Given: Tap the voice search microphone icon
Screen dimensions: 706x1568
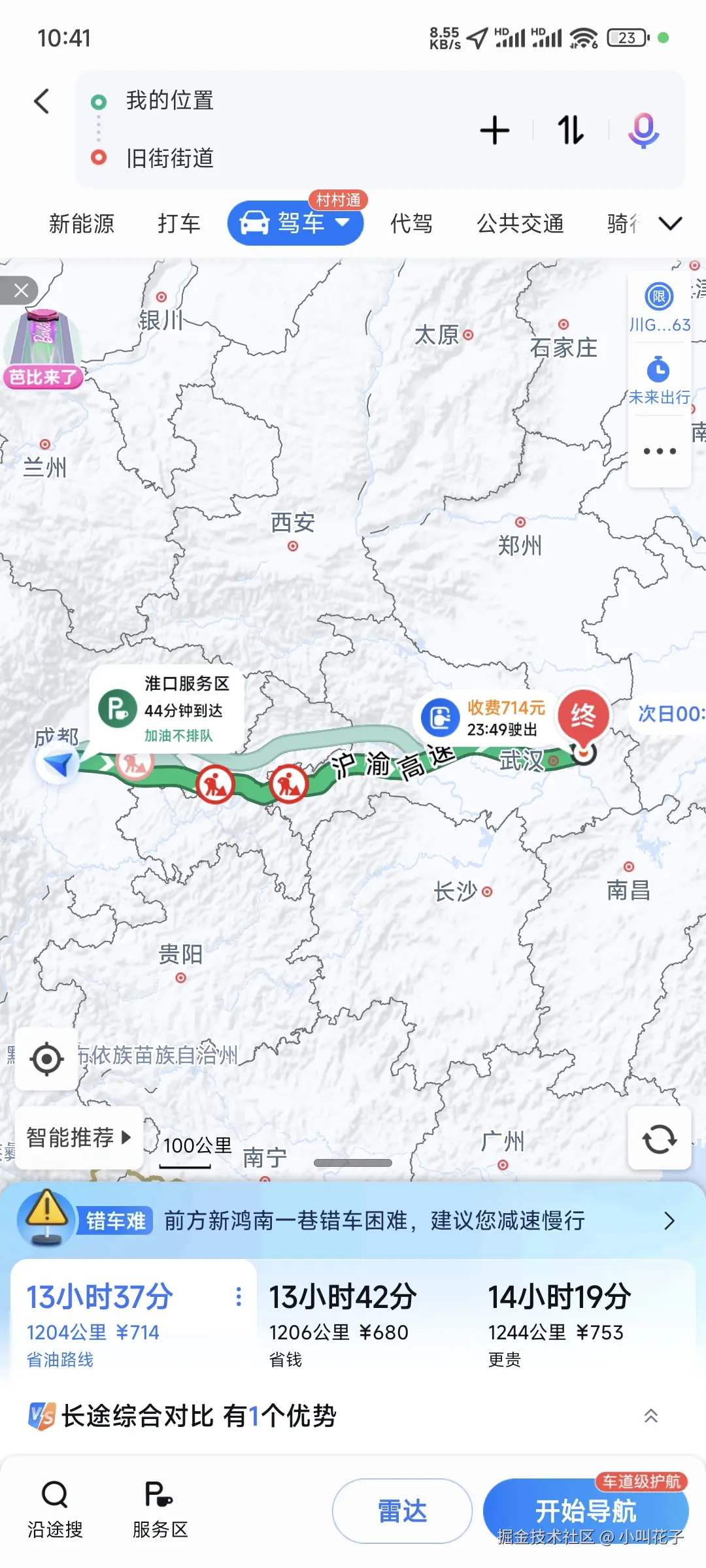Looking at the screenshot, I should point(643,131).
